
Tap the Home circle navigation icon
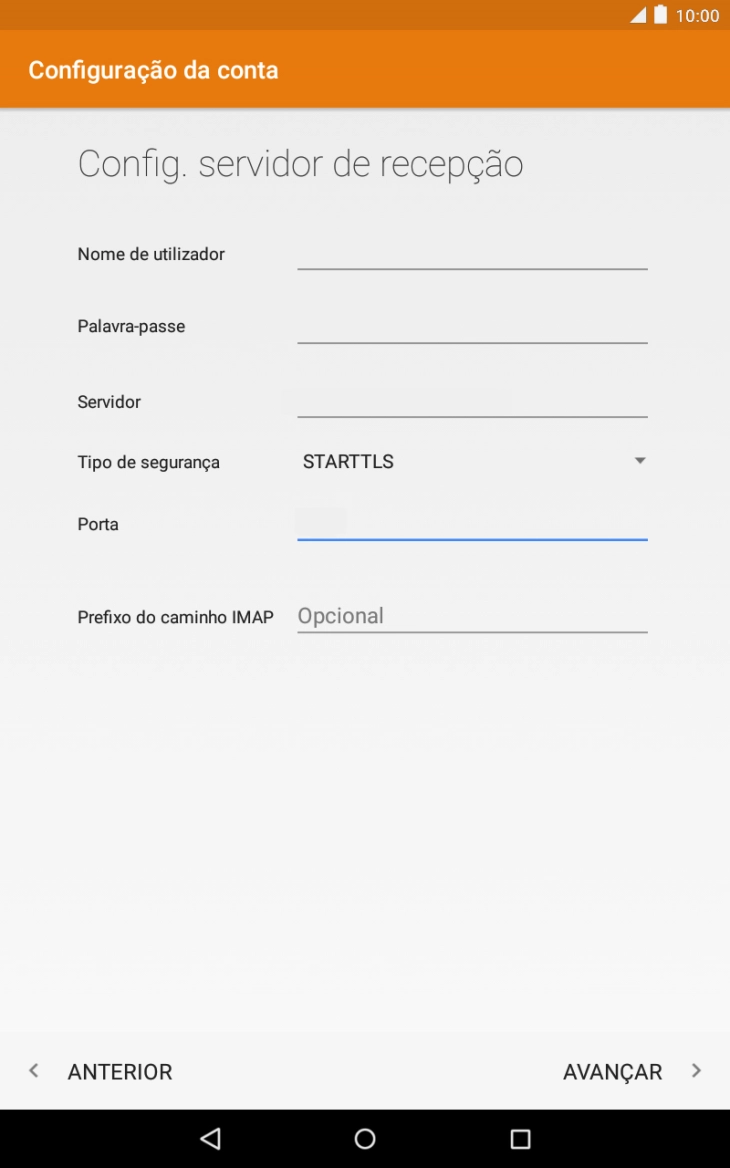pos(365,1138)
